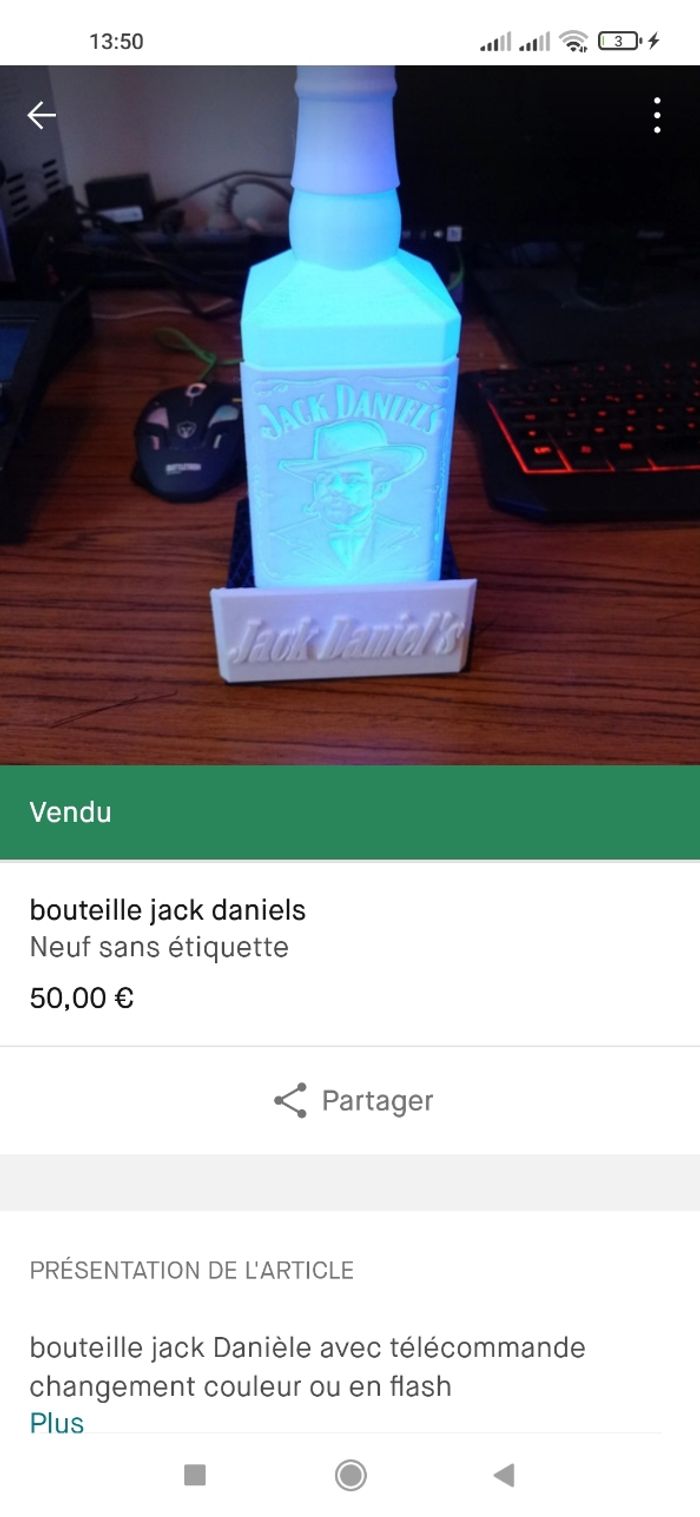This screenshot has width=700, height=1517.
Task: View the bottle photo fullscreen
Action: click(x=350, y=420)
